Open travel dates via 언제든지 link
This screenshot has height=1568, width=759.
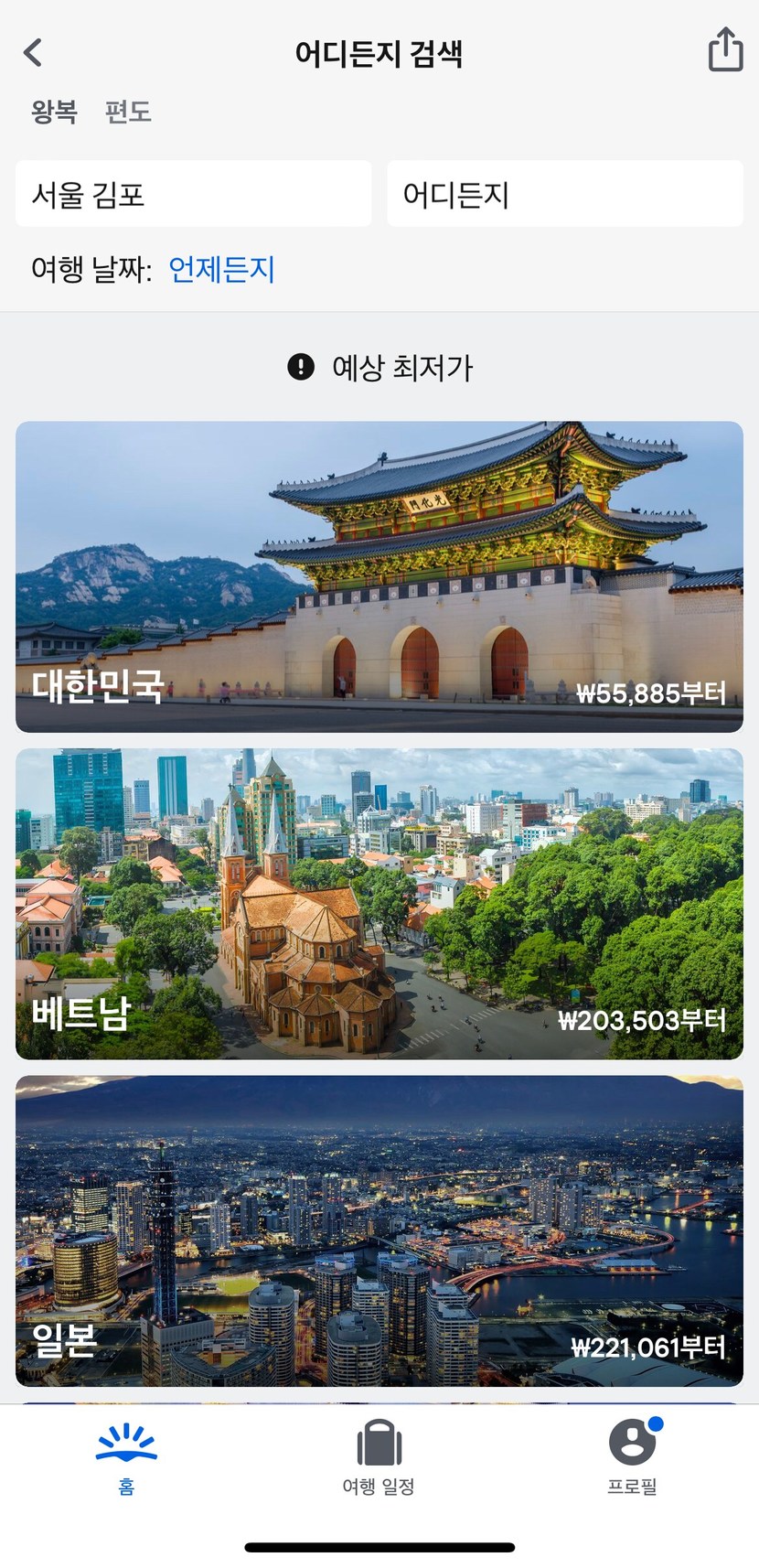click(222, 270)
